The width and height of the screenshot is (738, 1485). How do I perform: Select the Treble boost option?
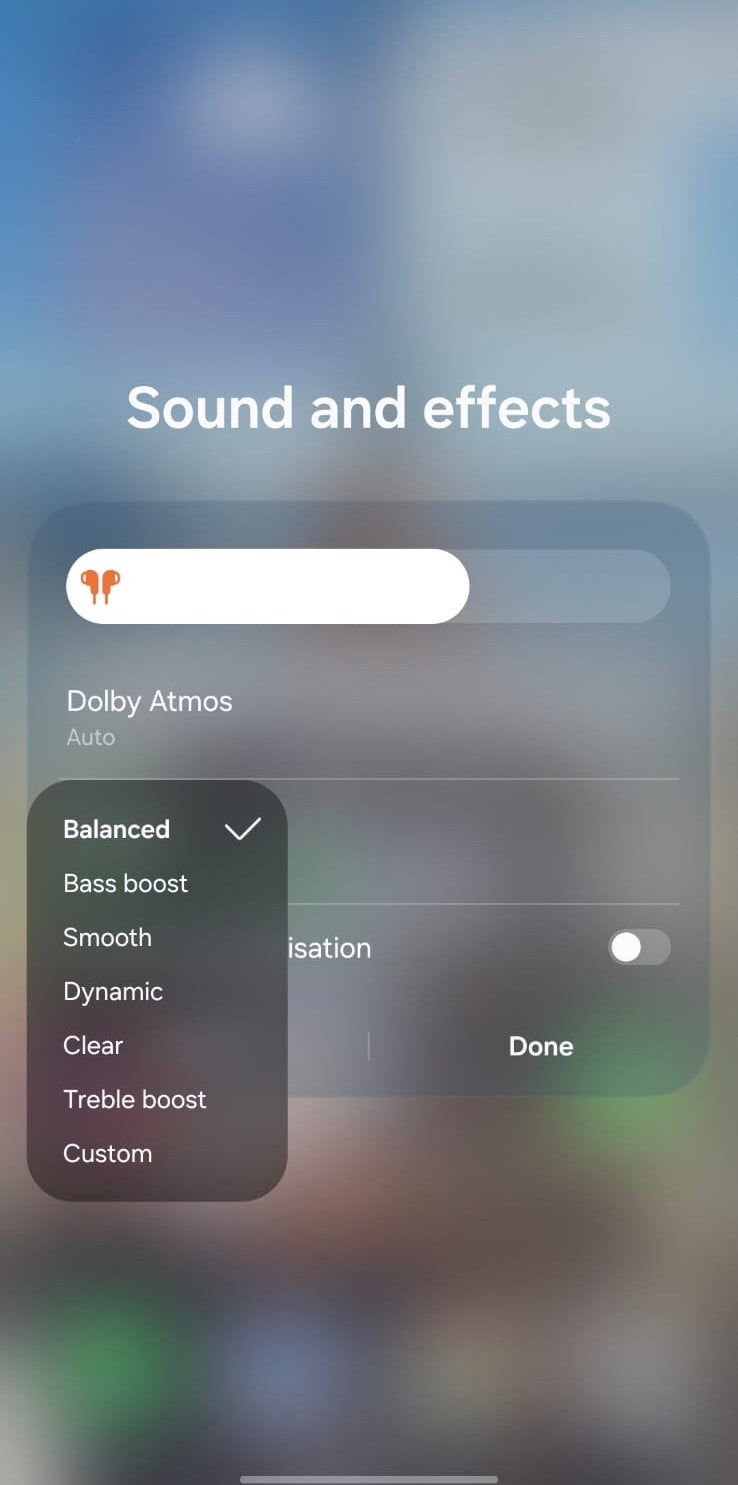point(135,1099)
